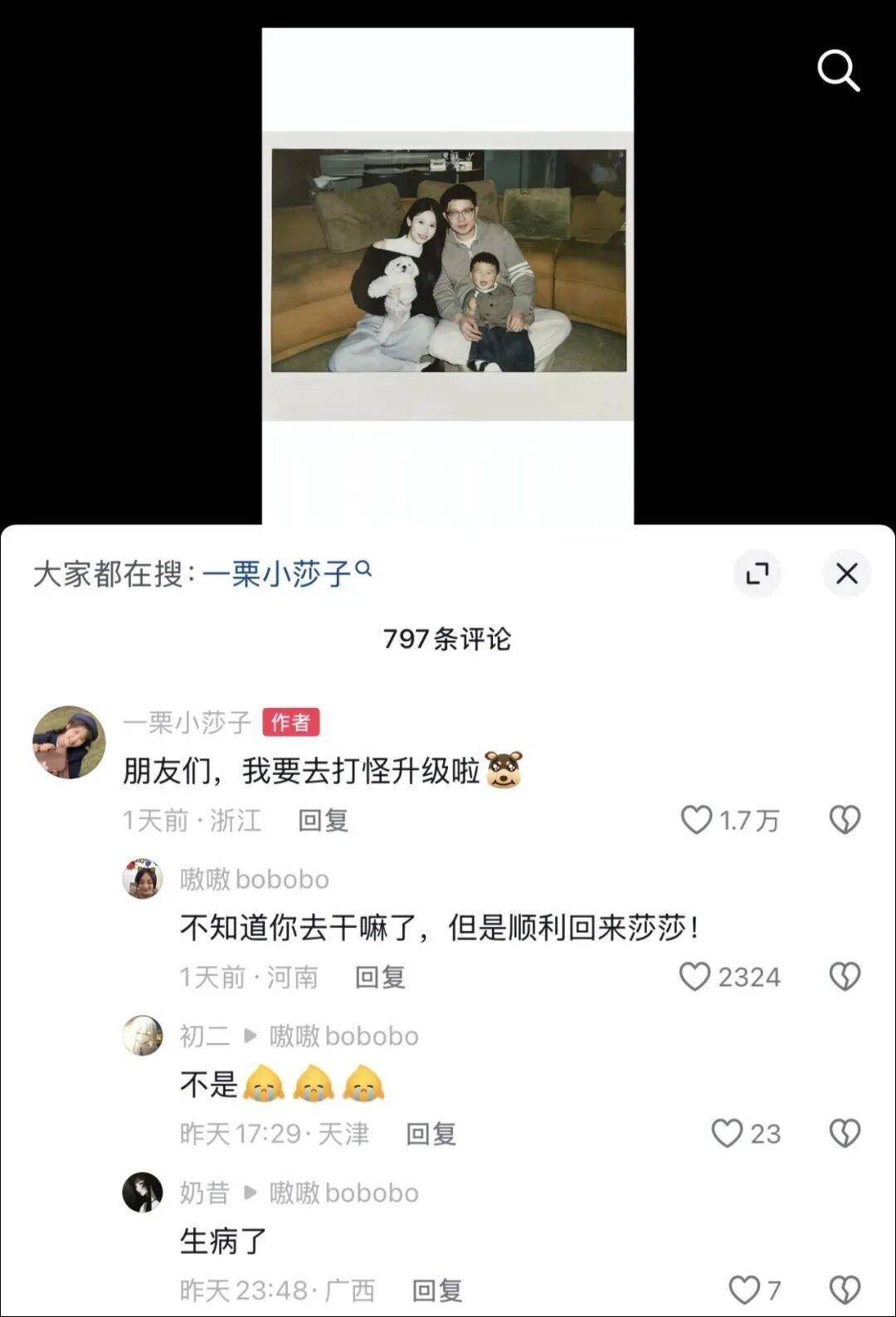This screenshot has height=1317, width=896.
Task: Close the comments panel
Action: pyautogui.click(x=846, y=573)
